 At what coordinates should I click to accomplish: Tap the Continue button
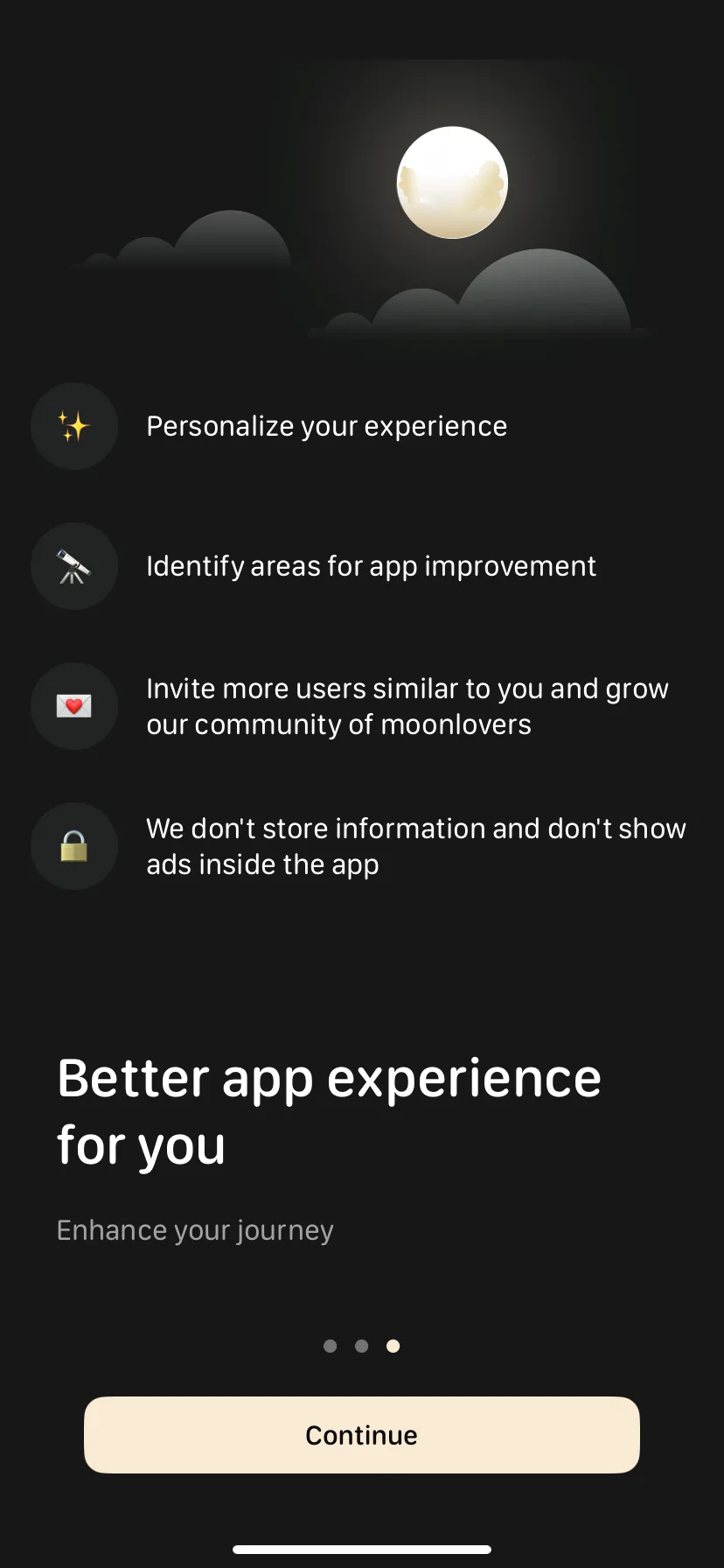point(361,1435)
